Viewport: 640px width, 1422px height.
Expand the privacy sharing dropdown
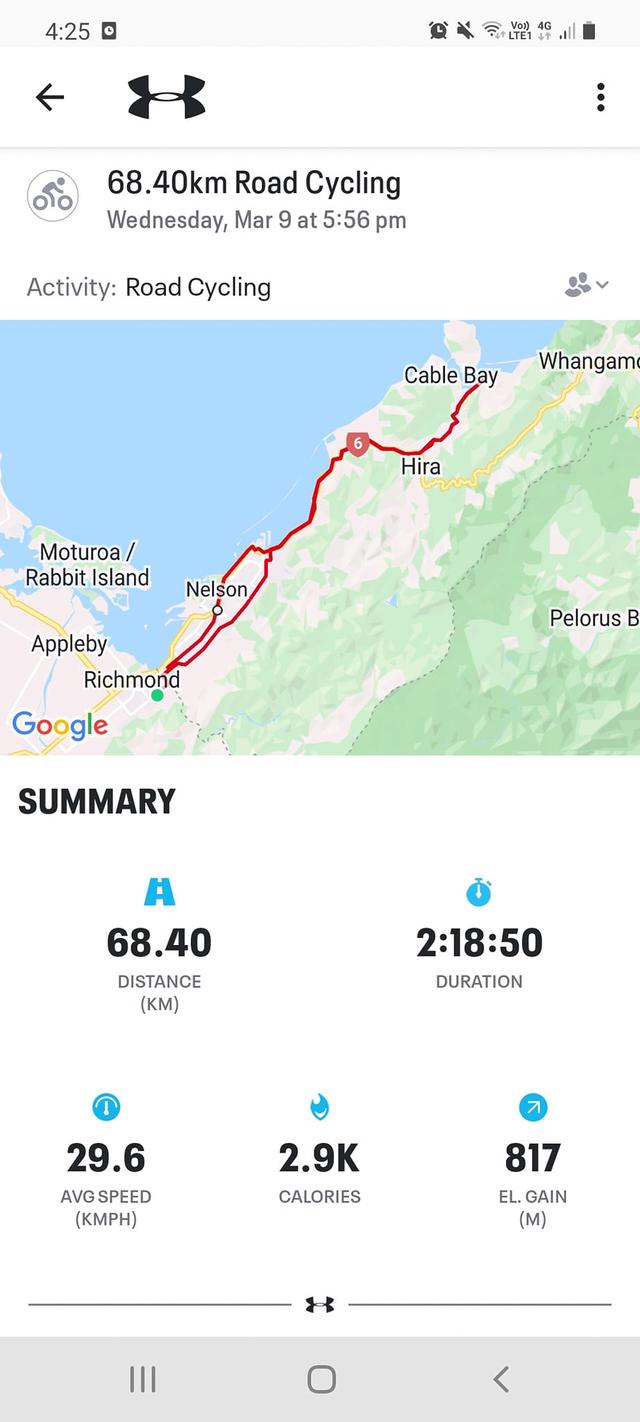pos(586,286)
